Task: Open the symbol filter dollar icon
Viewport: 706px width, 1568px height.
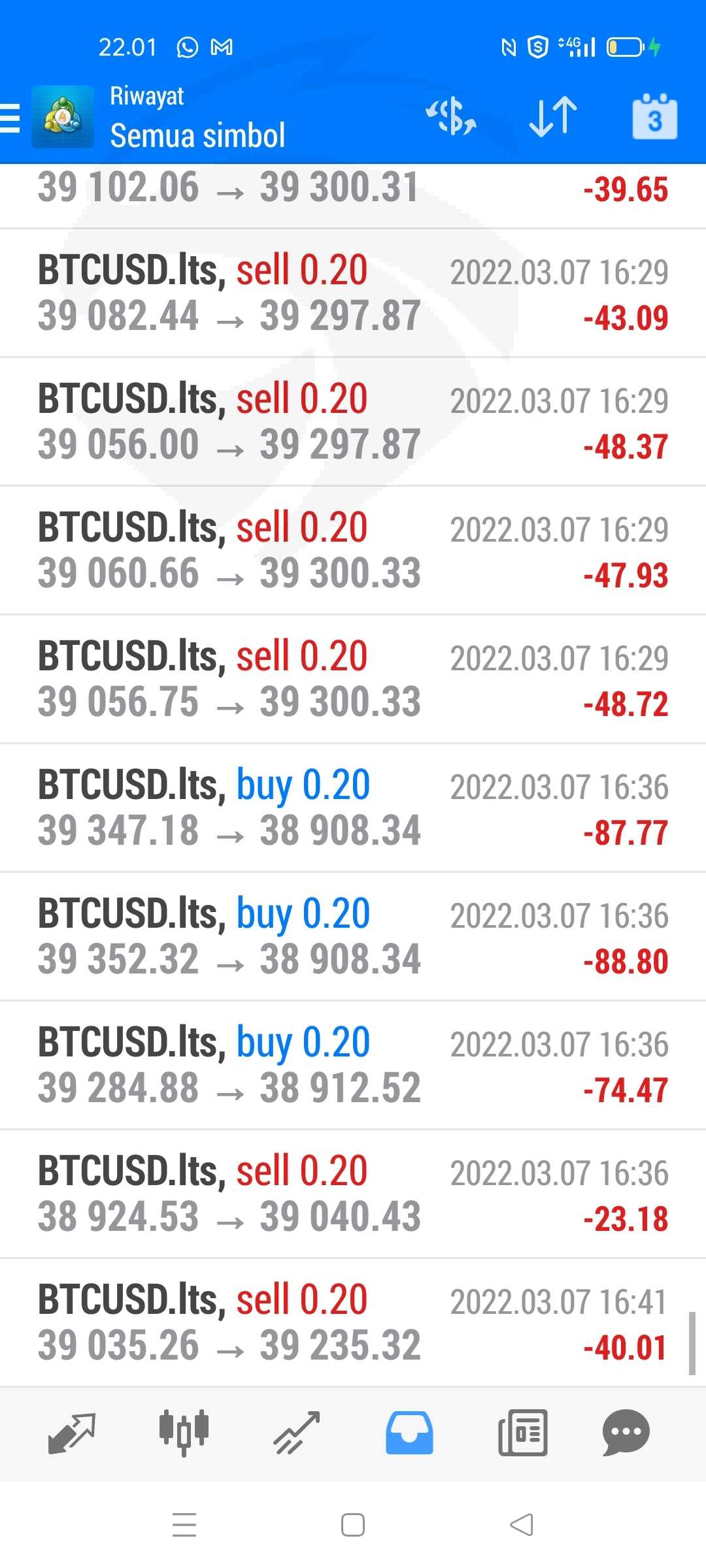Action: point(451,117)
